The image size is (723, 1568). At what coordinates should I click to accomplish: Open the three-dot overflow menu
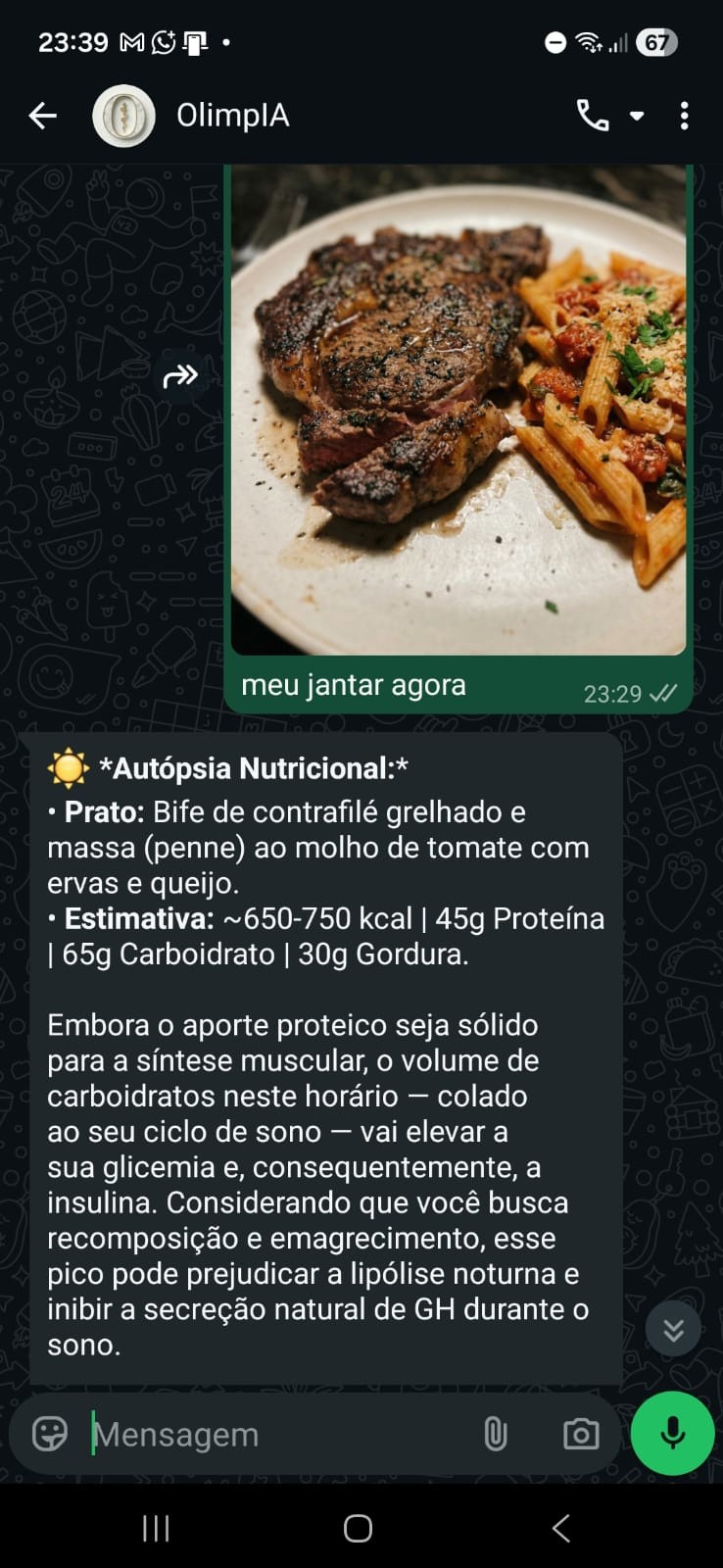(684, 115)
